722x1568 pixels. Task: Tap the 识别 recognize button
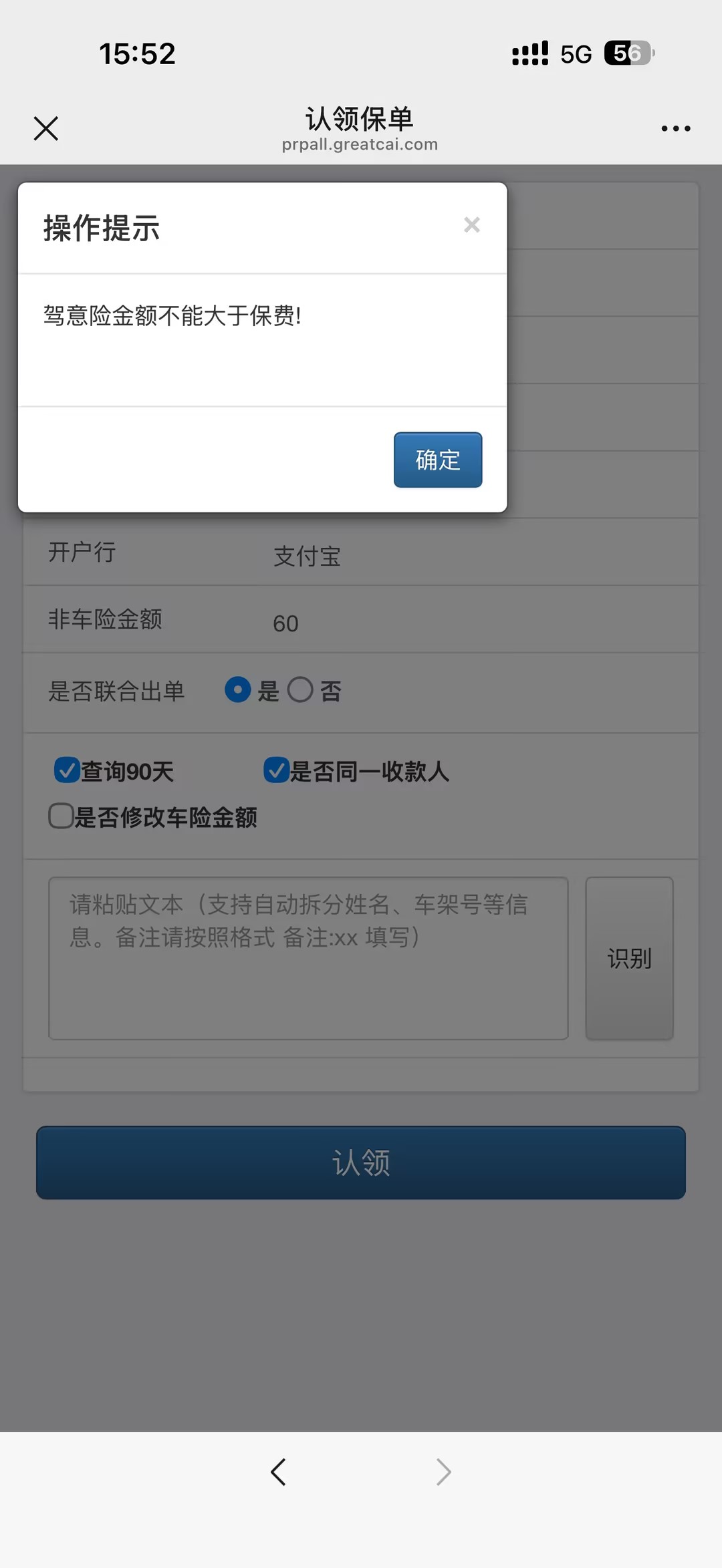tap(629, 958)
